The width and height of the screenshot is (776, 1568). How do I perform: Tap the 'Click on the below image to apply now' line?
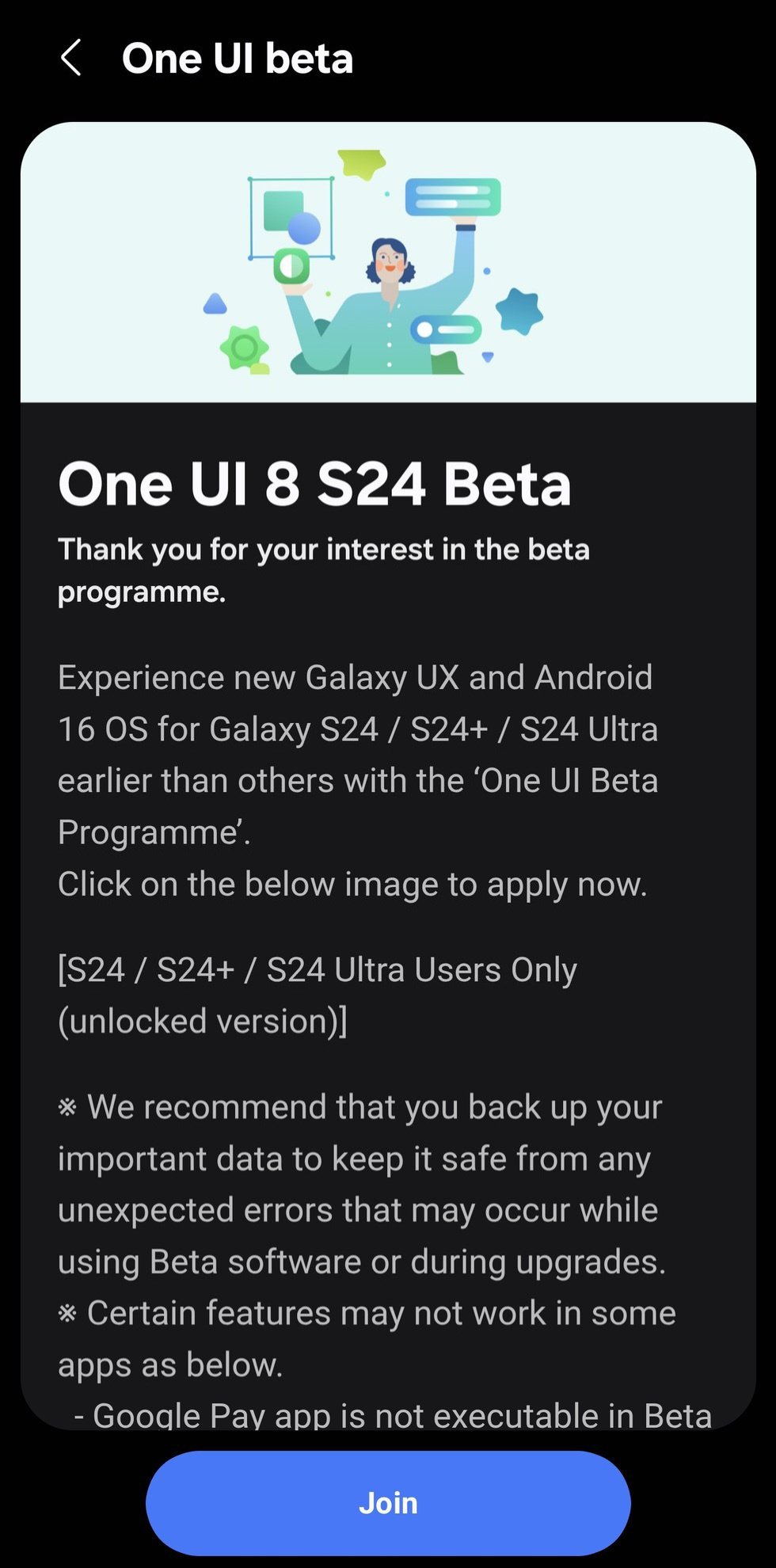352,885
